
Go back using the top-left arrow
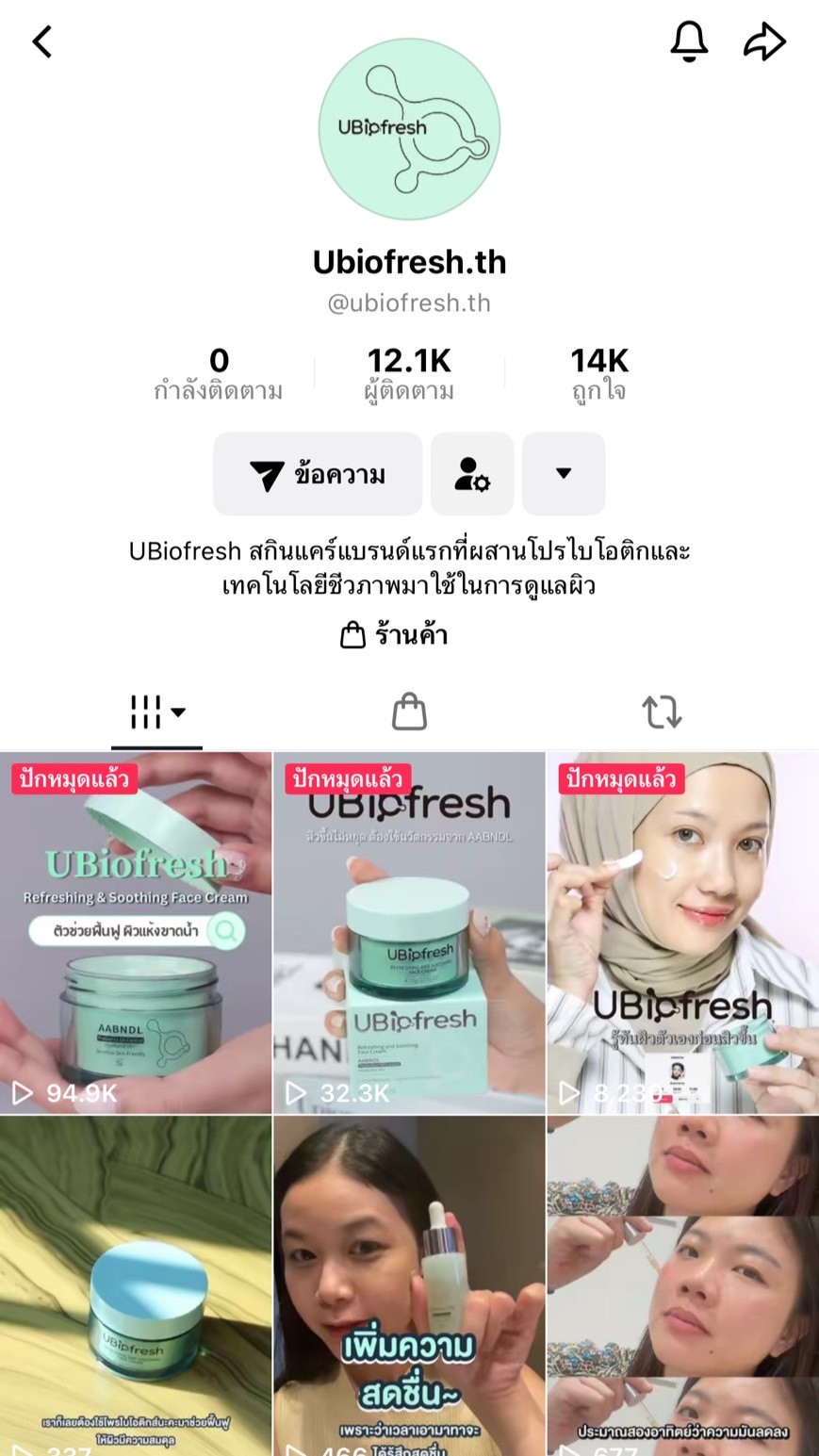click(42, 41)
